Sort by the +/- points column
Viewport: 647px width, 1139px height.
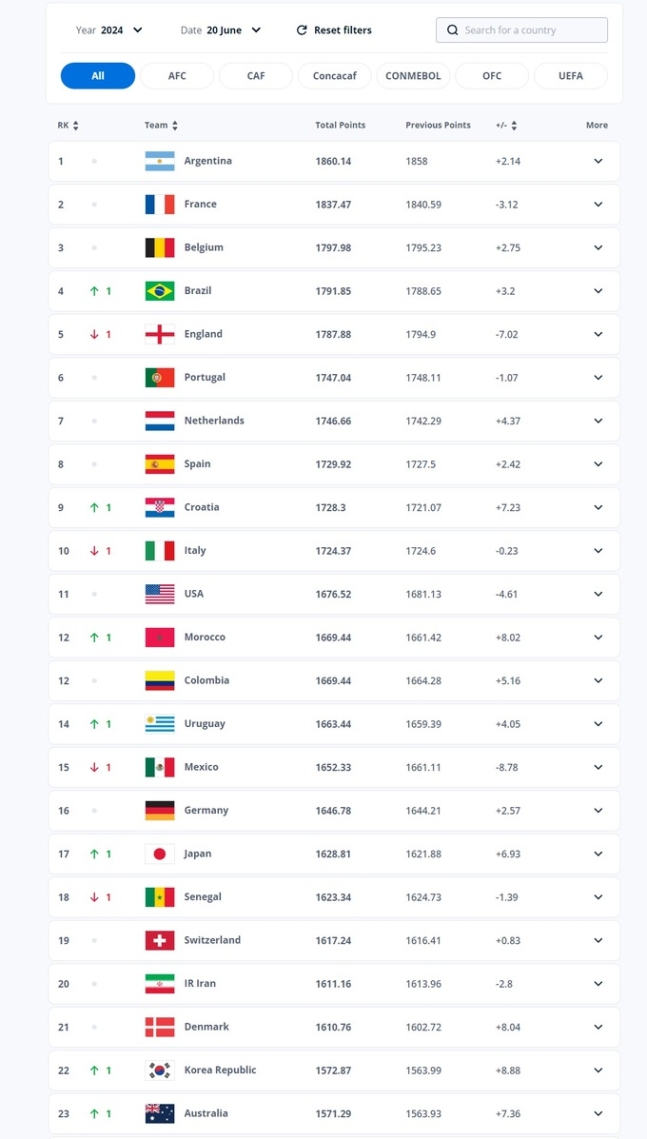click(x=506, y=126)
